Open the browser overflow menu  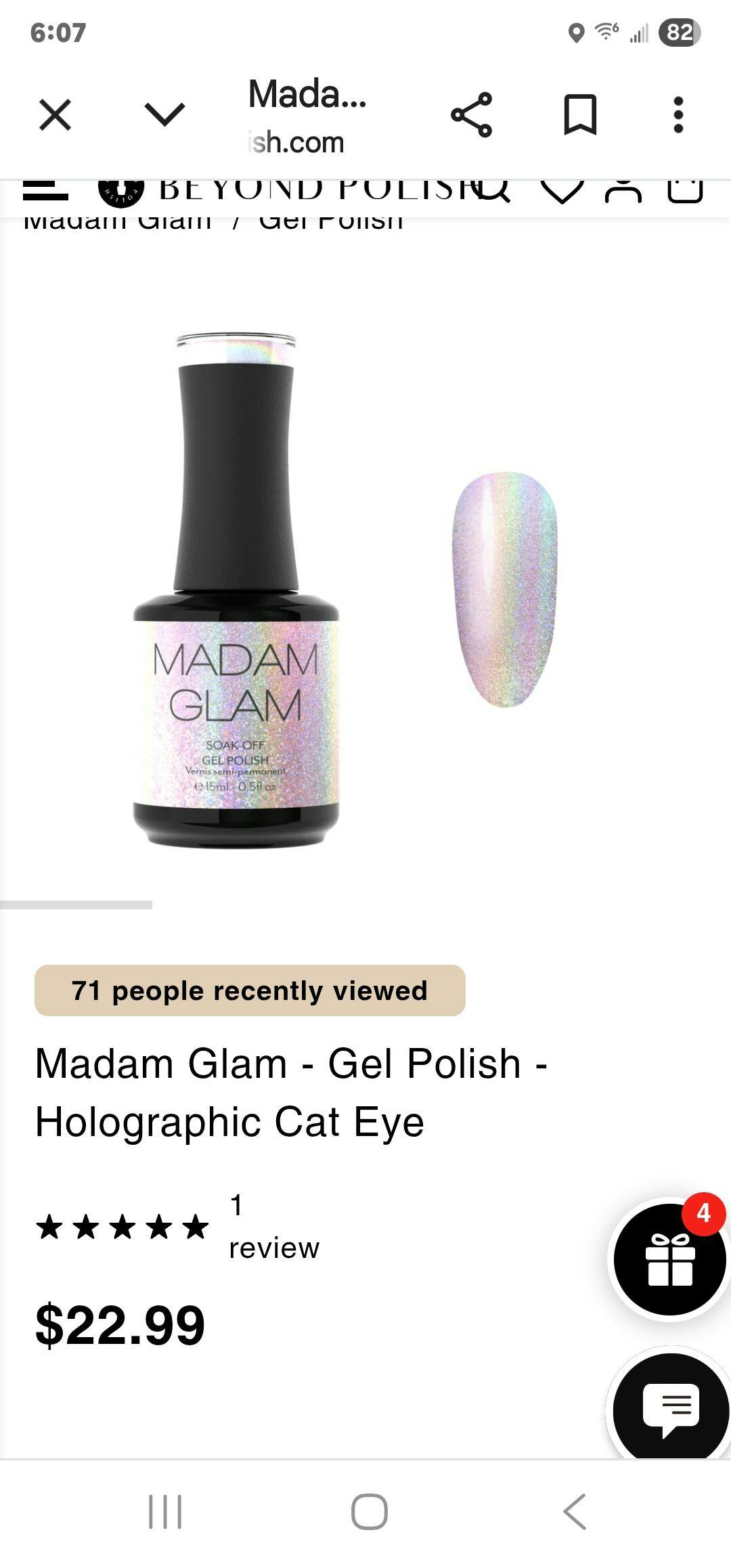[x=678, y=114]
